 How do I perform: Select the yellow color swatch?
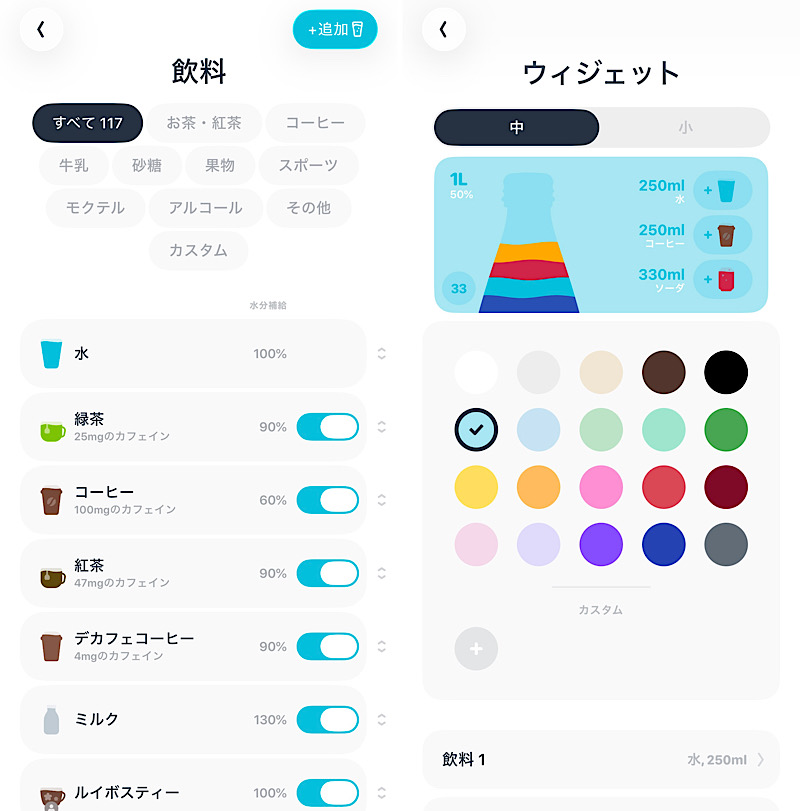coord(476,487)
